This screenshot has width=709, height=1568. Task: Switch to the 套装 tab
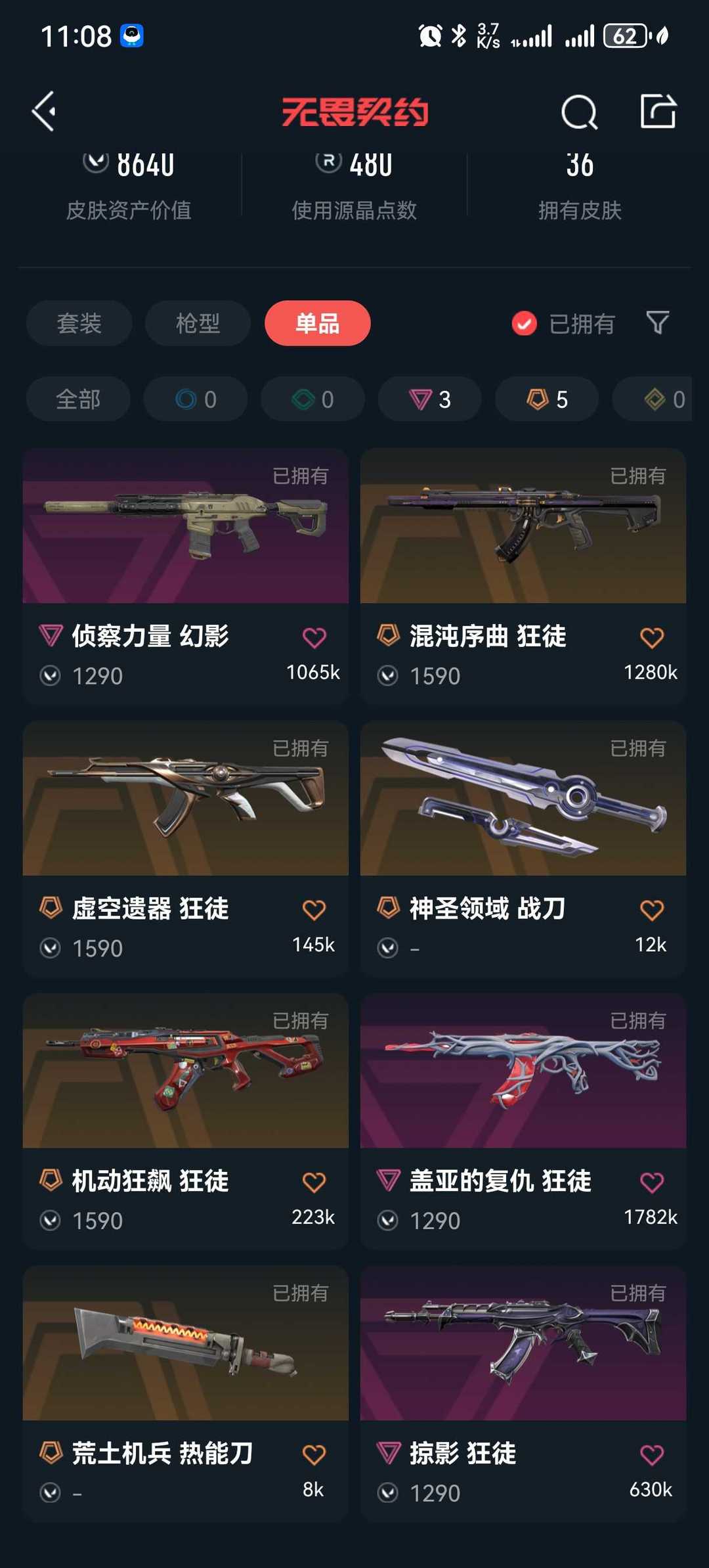(x=79, y=323)
